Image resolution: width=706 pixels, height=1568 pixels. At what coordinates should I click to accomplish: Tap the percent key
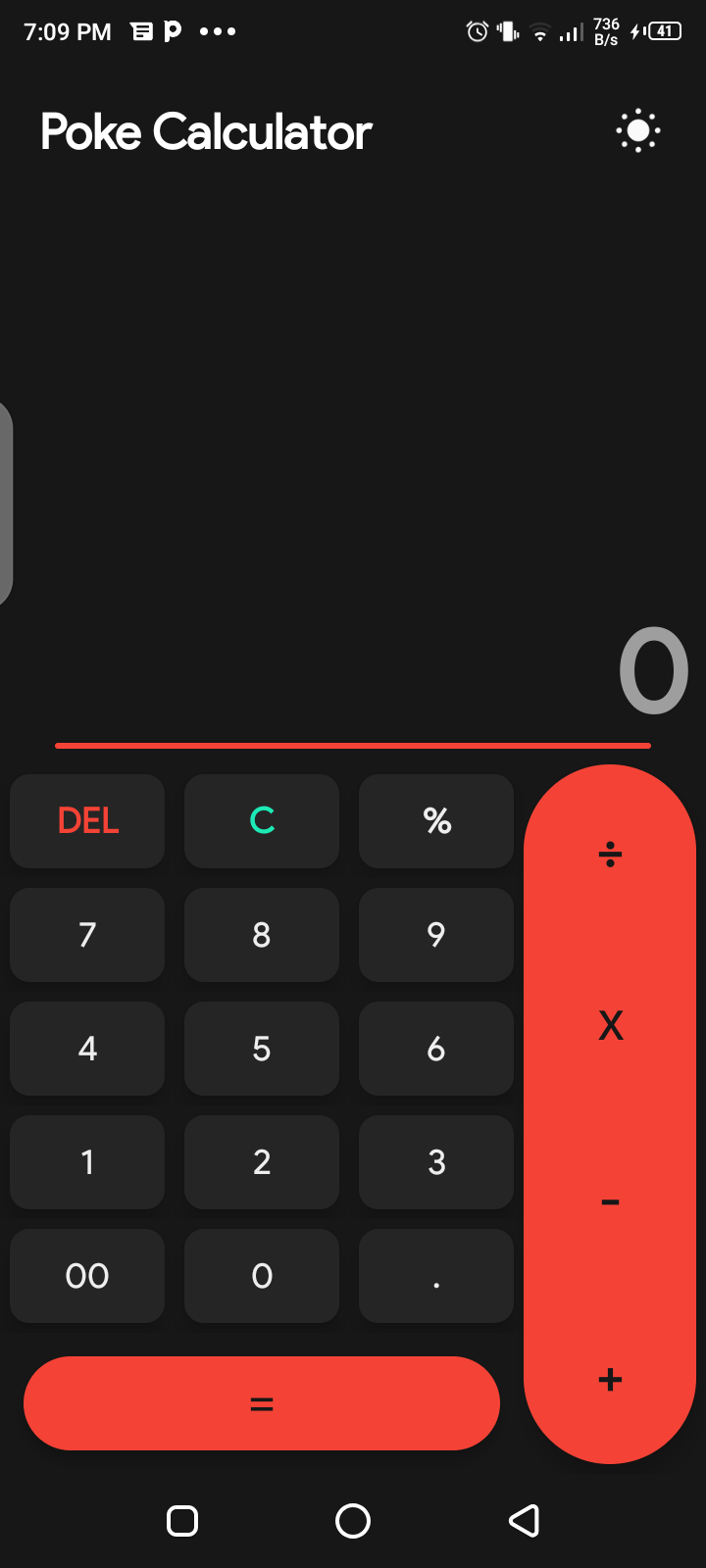click(436, 821)
